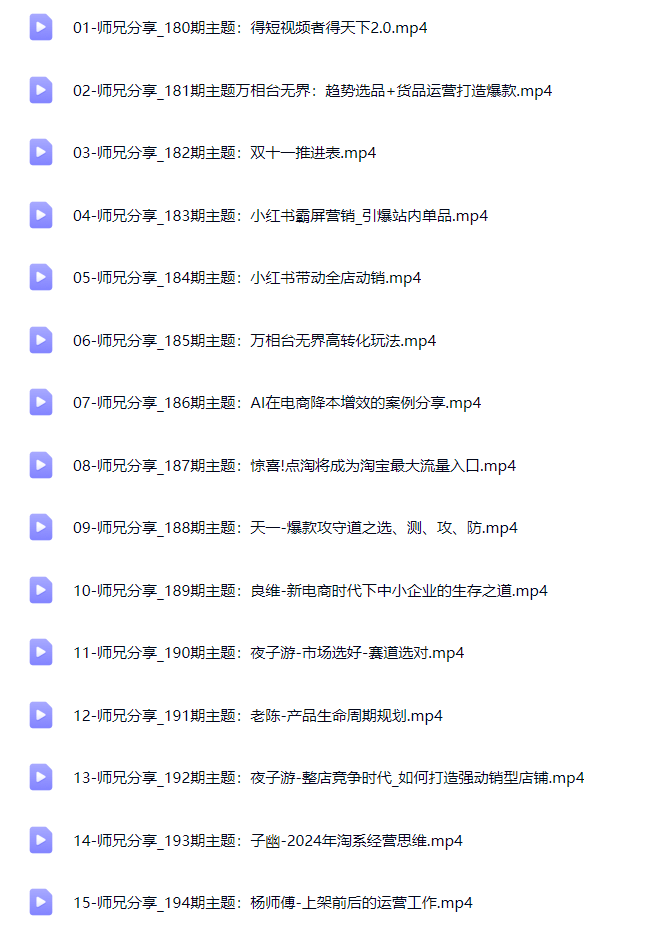The image size is (656, 935).
Task: Open 老陈-产品生命周期规划 file
Action: click(x=257, y=716)
